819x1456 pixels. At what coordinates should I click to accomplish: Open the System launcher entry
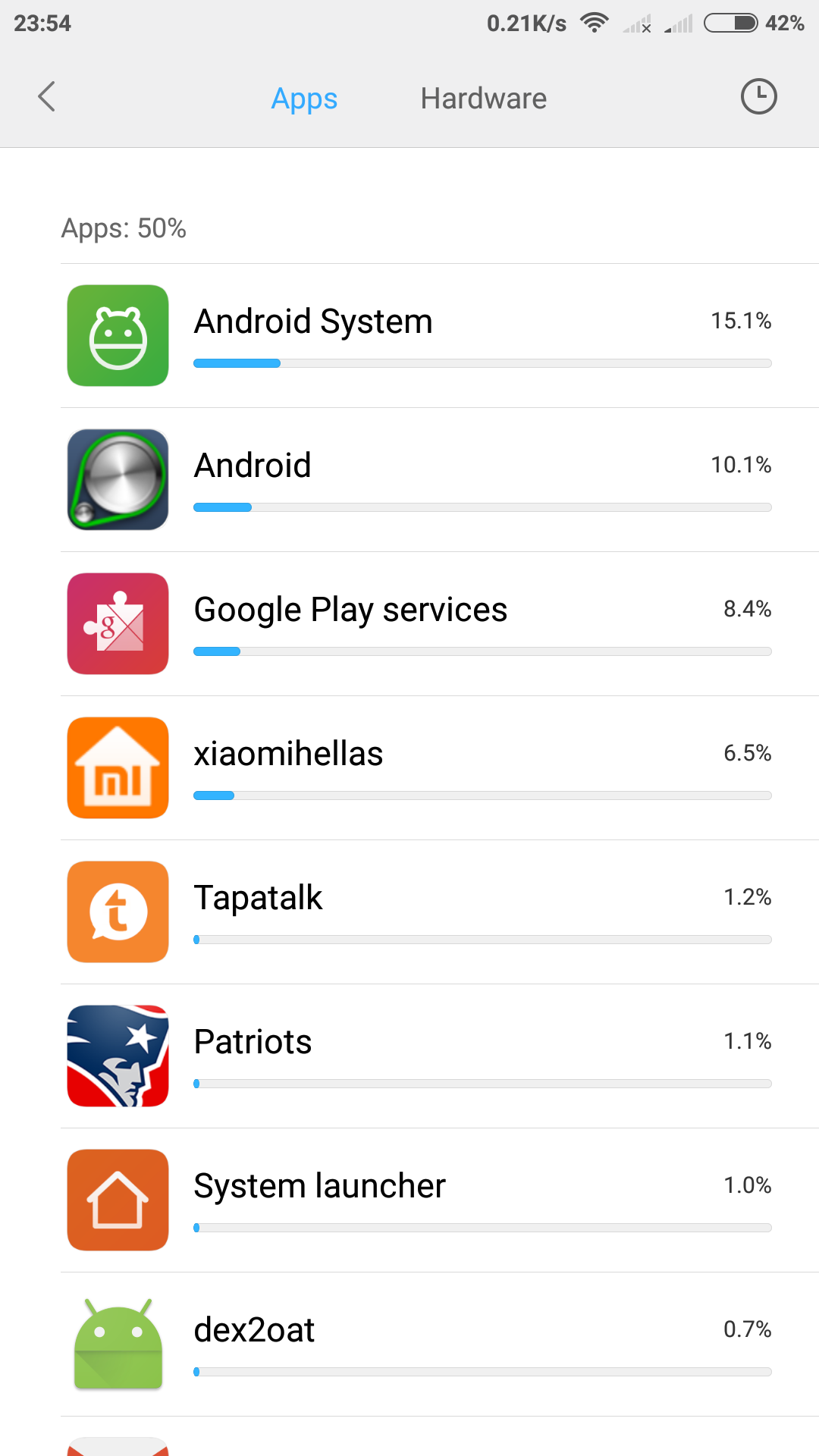coord(440,1200)
